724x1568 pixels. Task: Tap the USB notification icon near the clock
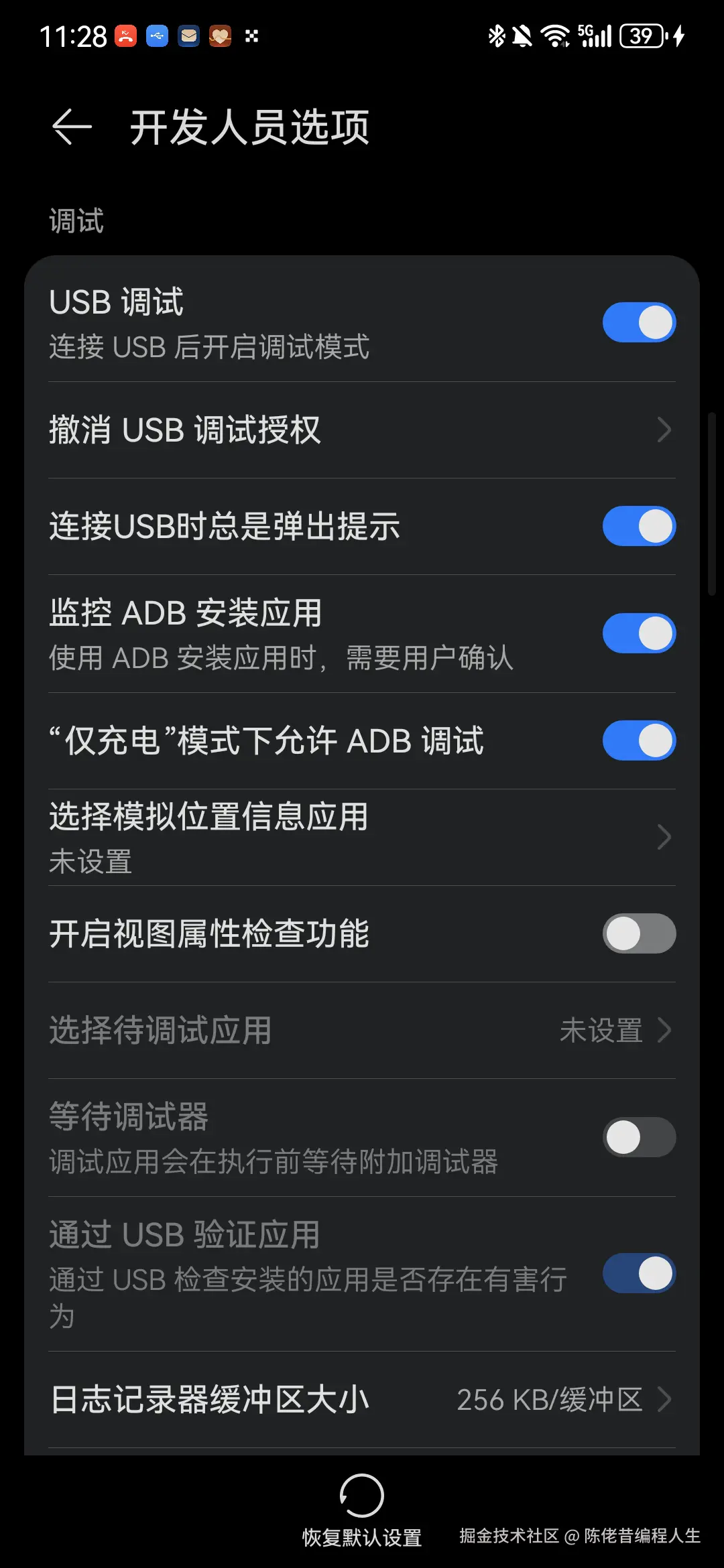click(157, 36)
